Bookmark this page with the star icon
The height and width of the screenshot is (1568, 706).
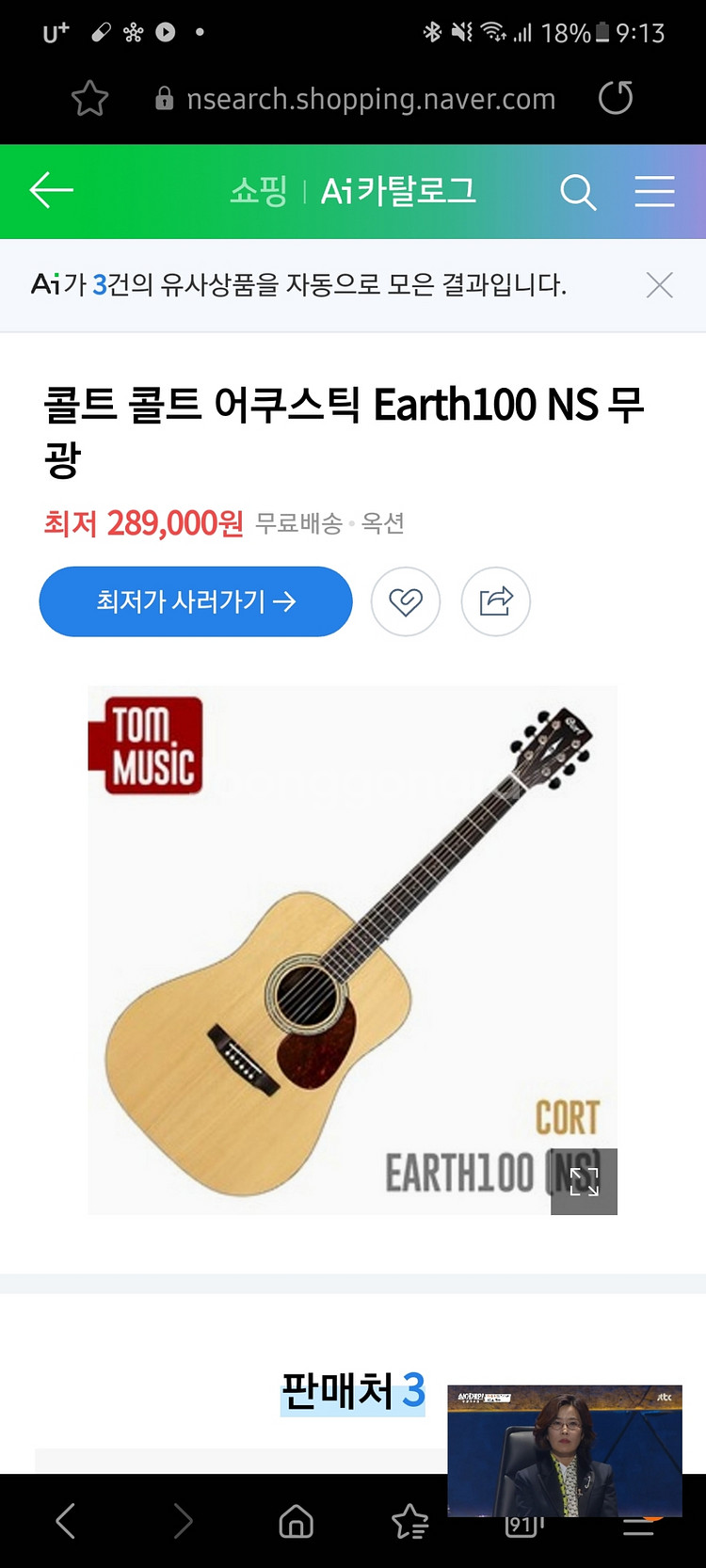(90, 99)
